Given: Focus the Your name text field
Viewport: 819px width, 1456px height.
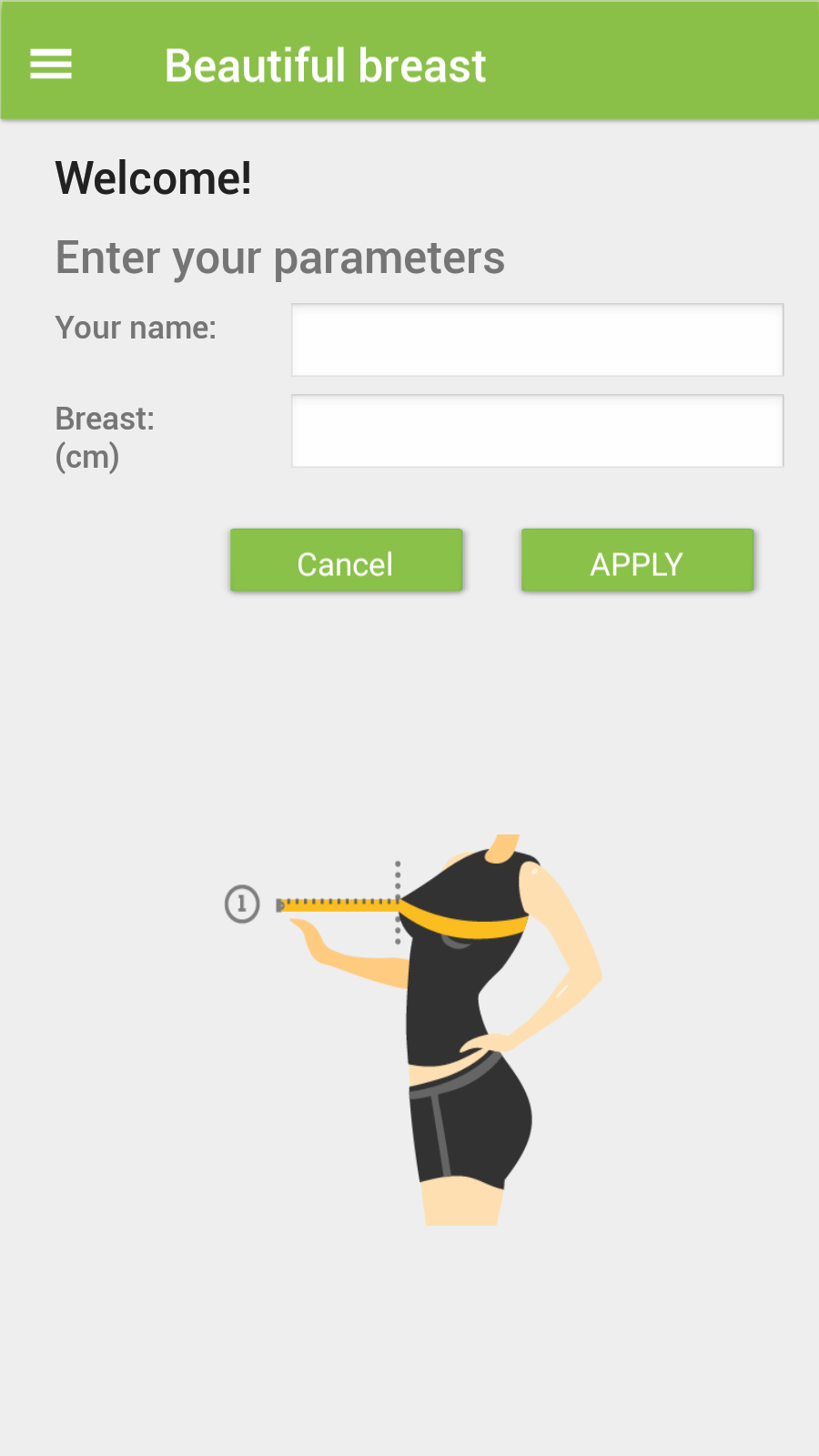Looking at the screenshot, I should tap(537, 340).
